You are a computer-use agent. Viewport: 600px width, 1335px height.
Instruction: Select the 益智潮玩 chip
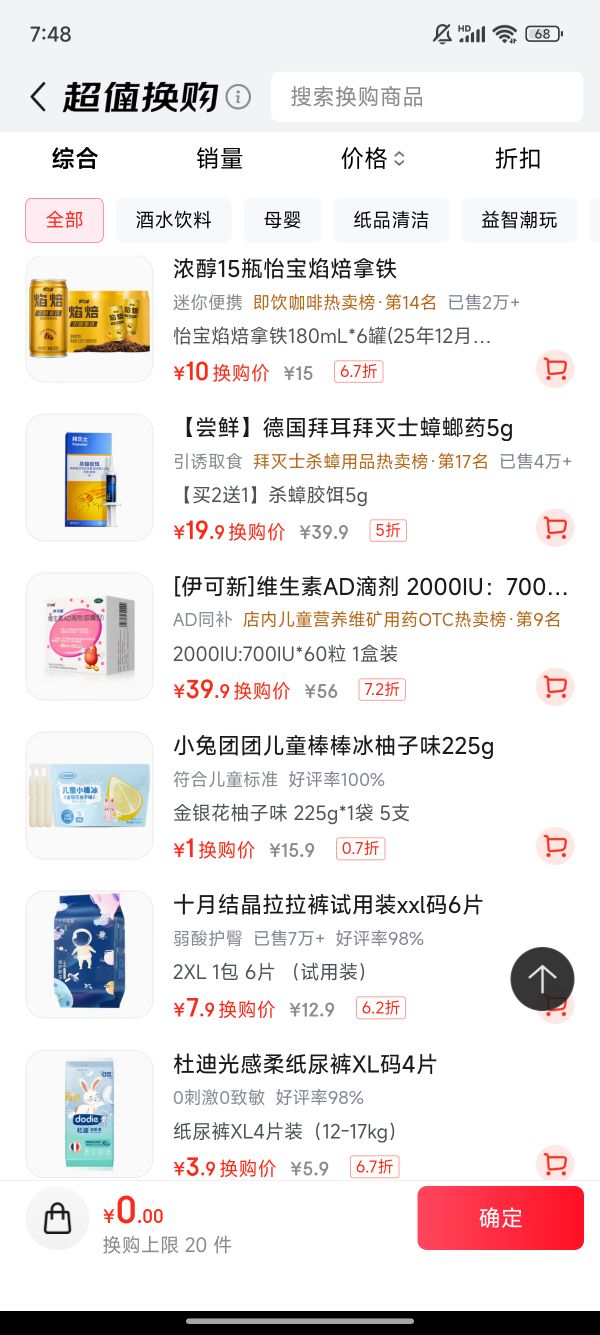tap(519, 220)
